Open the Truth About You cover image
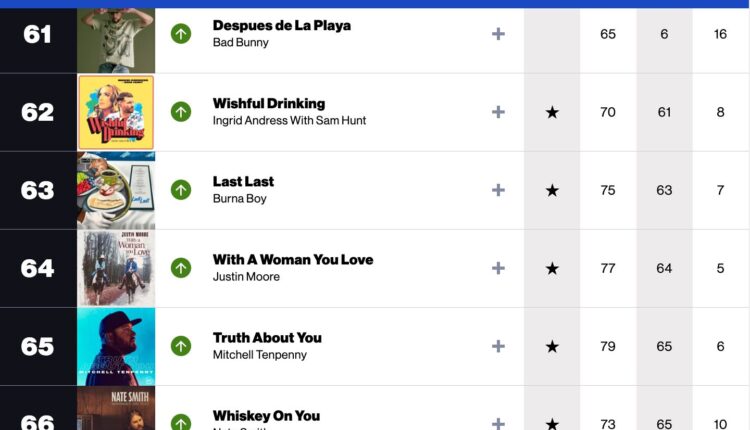 [116, 346]
